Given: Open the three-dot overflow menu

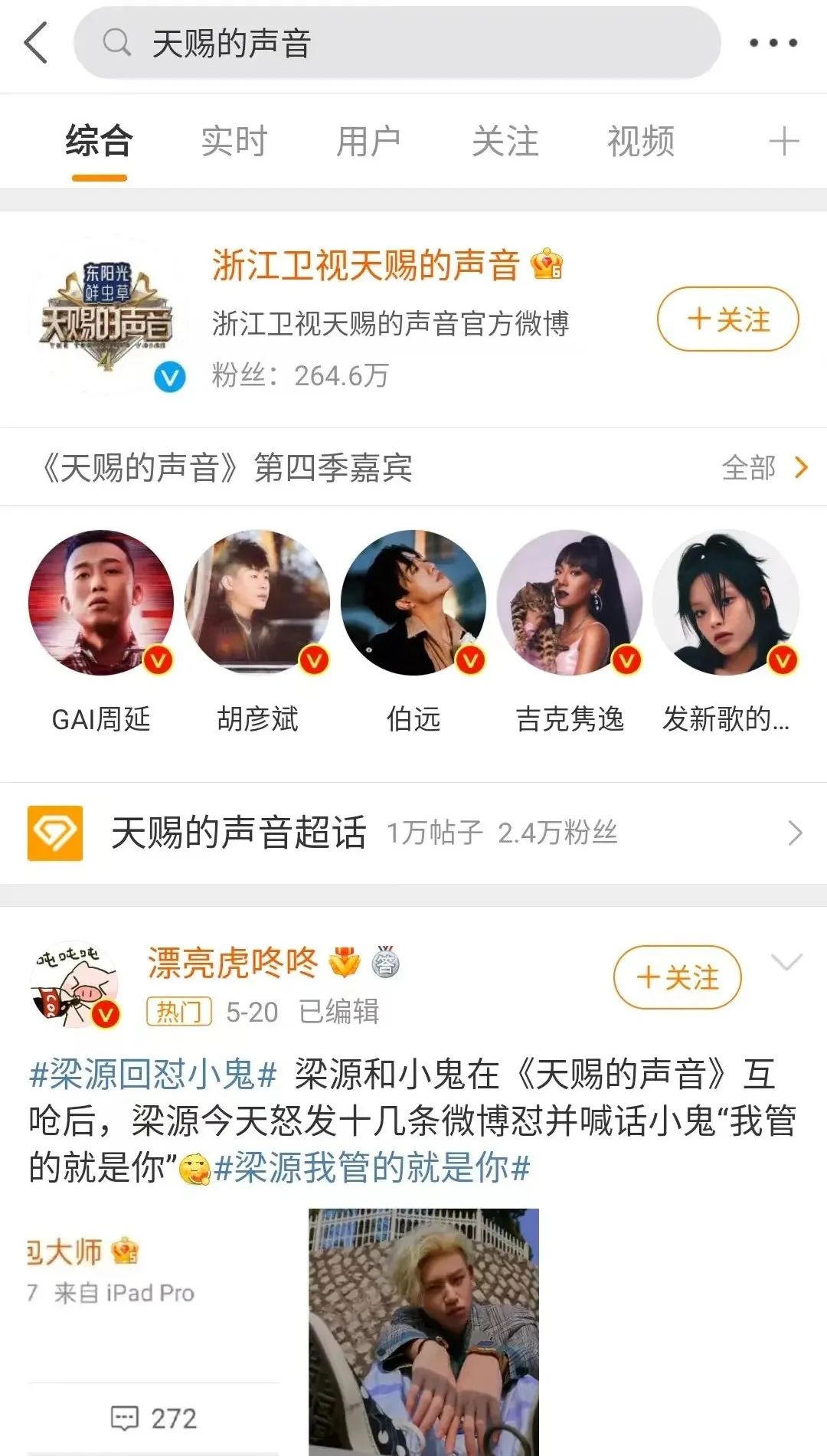Looking at the screenshot, I should (x=773, y=43).
